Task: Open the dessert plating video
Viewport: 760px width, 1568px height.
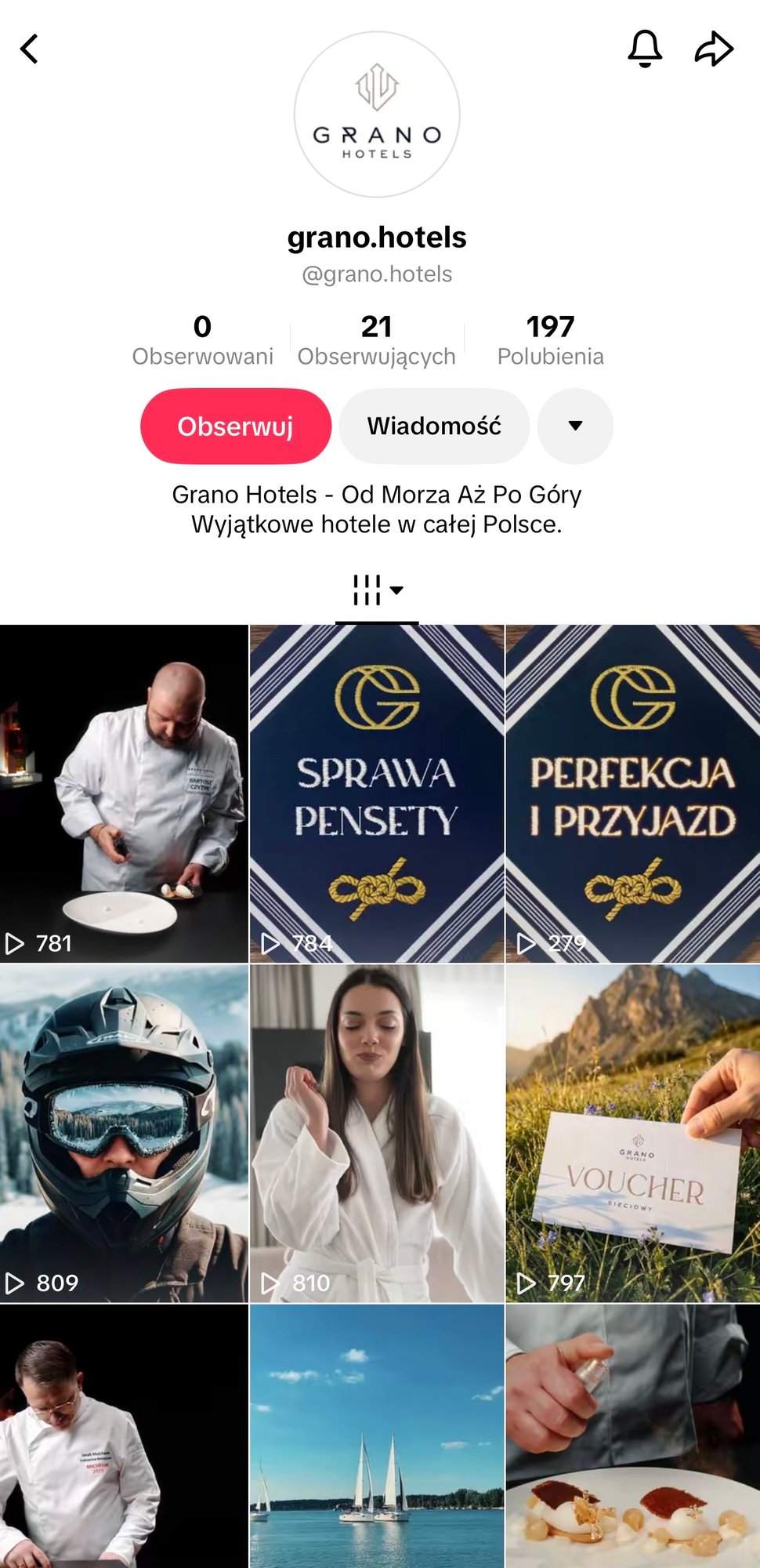Action: 633,1436
